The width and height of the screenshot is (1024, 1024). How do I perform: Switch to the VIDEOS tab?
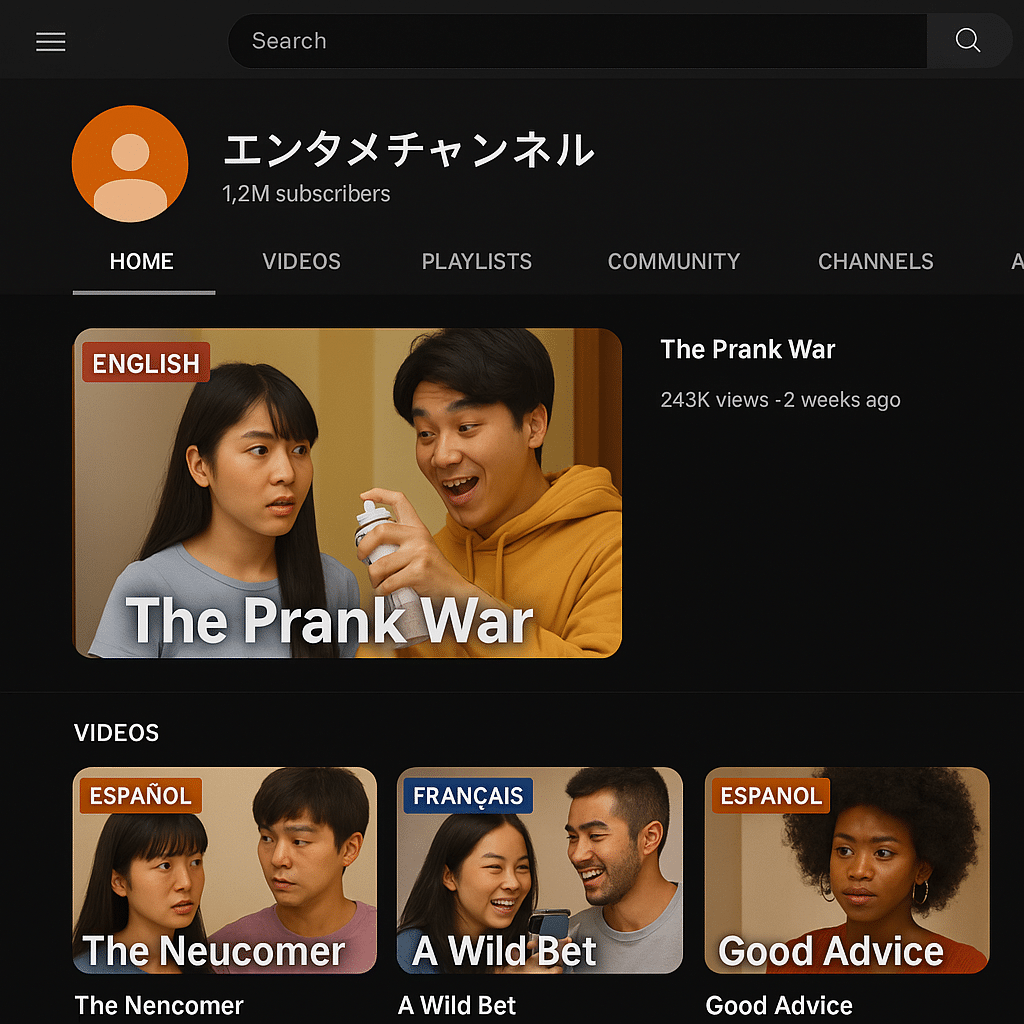point(301,262)
